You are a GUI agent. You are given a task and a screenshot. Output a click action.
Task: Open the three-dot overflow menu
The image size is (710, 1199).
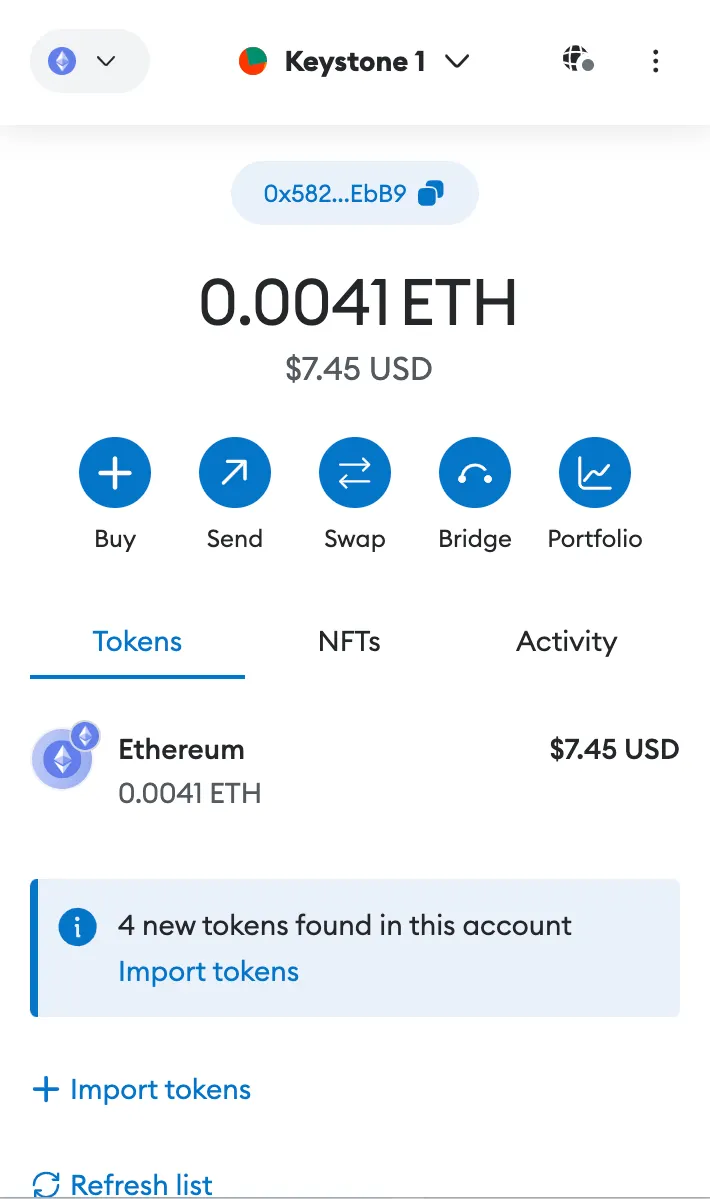(655, 62)
